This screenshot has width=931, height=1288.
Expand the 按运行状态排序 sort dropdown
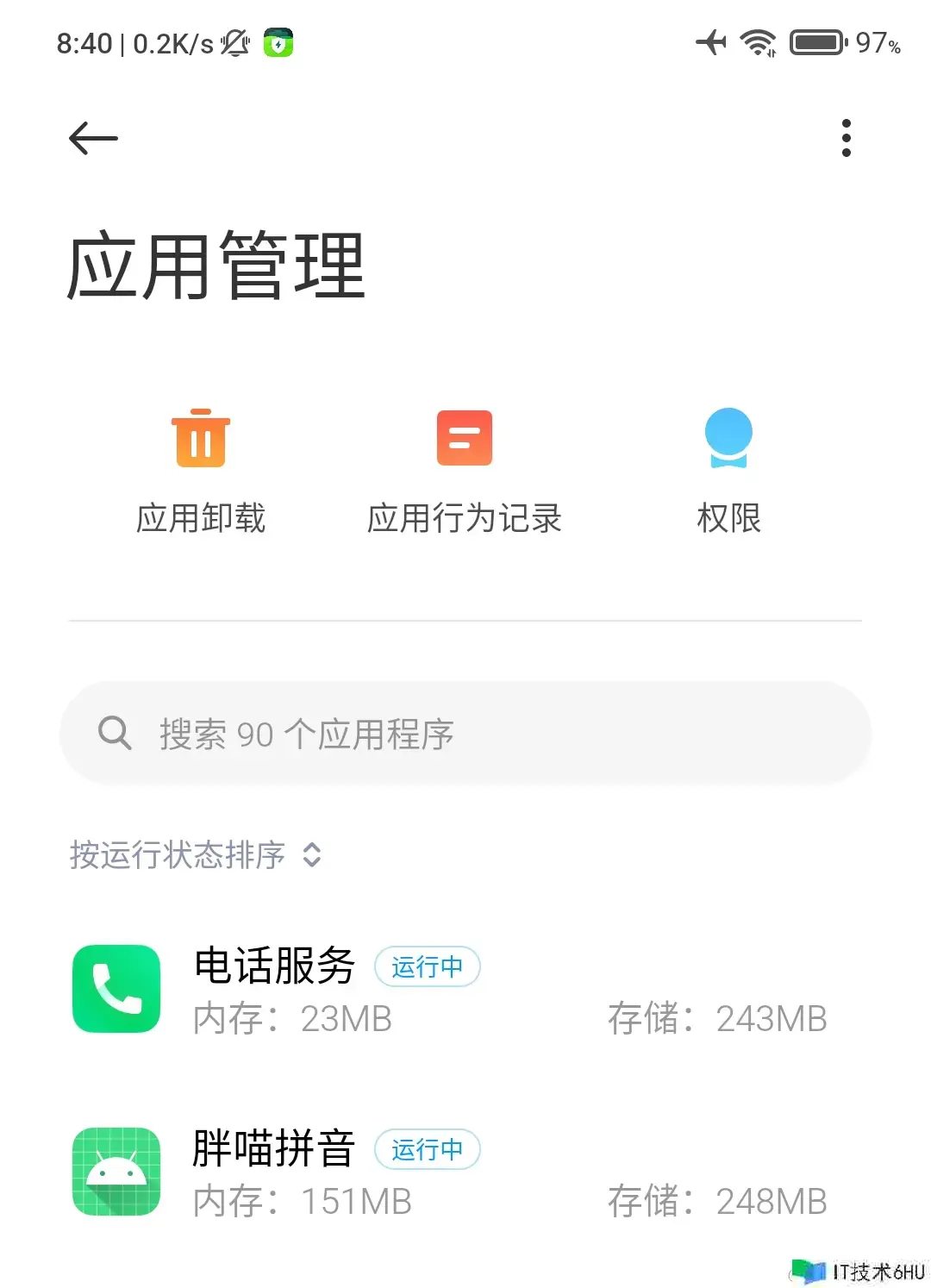pyautogui.click(x=195, y=855)
